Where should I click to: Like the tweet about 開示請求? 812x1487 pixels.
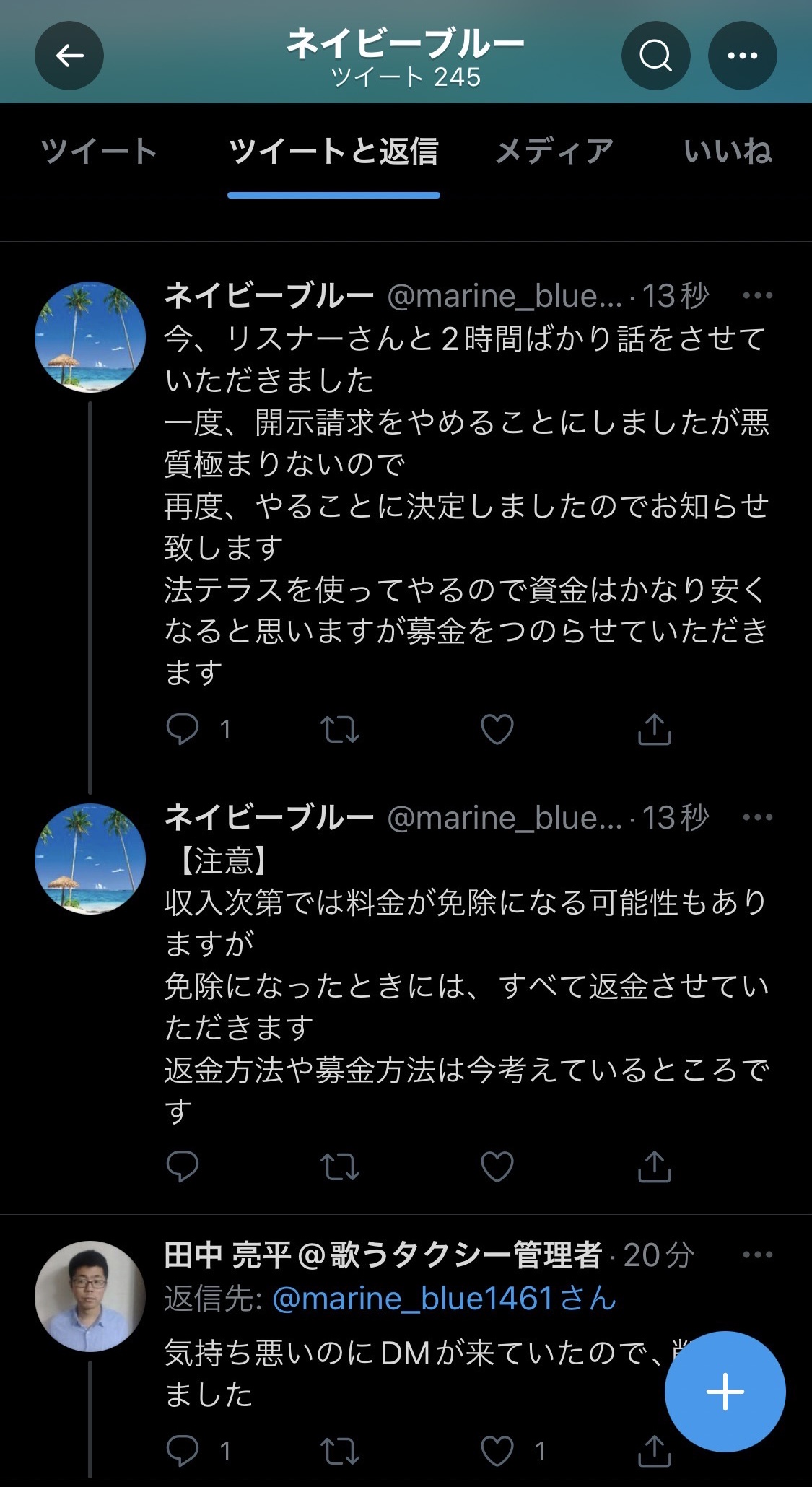point(497,729)
